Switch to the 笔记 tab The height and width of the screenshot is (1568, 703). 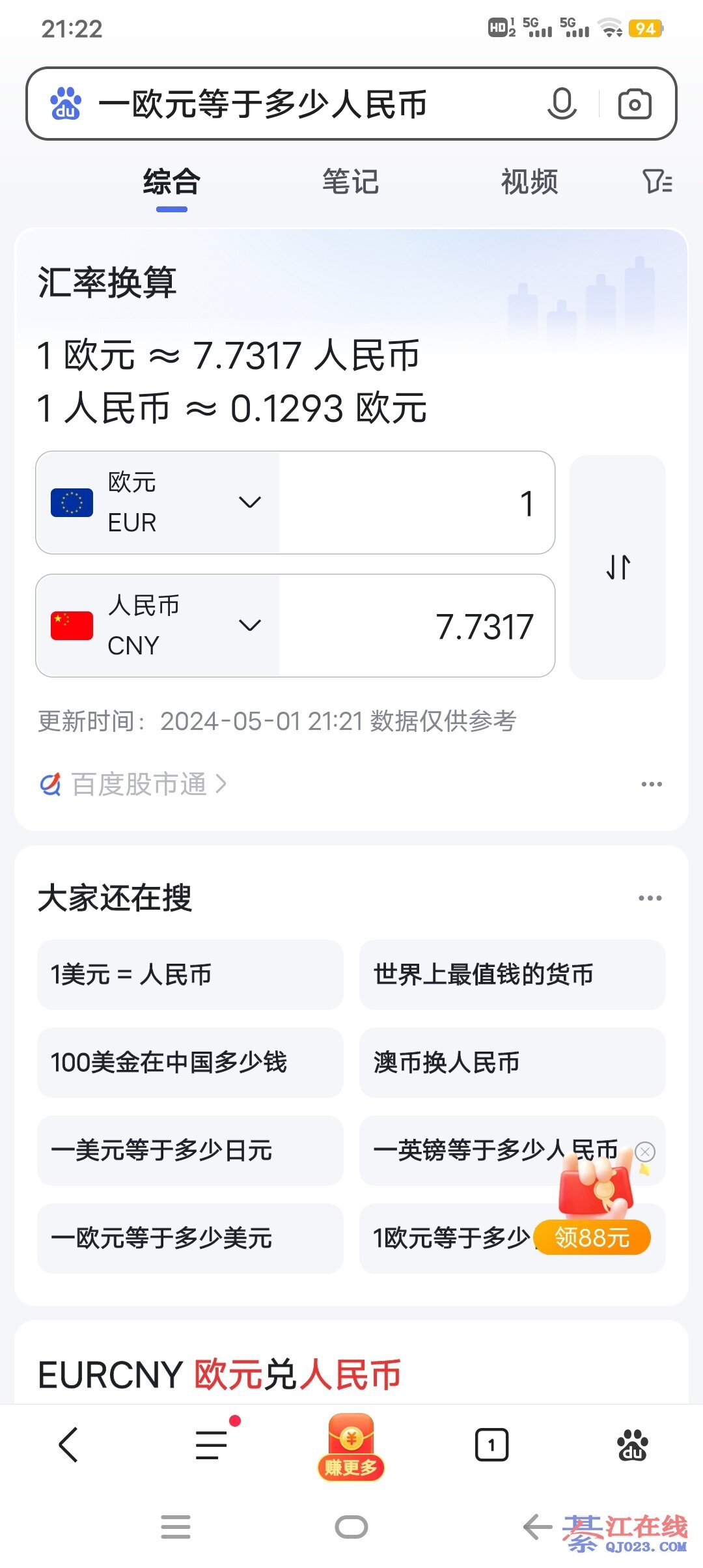click(351, 182)
